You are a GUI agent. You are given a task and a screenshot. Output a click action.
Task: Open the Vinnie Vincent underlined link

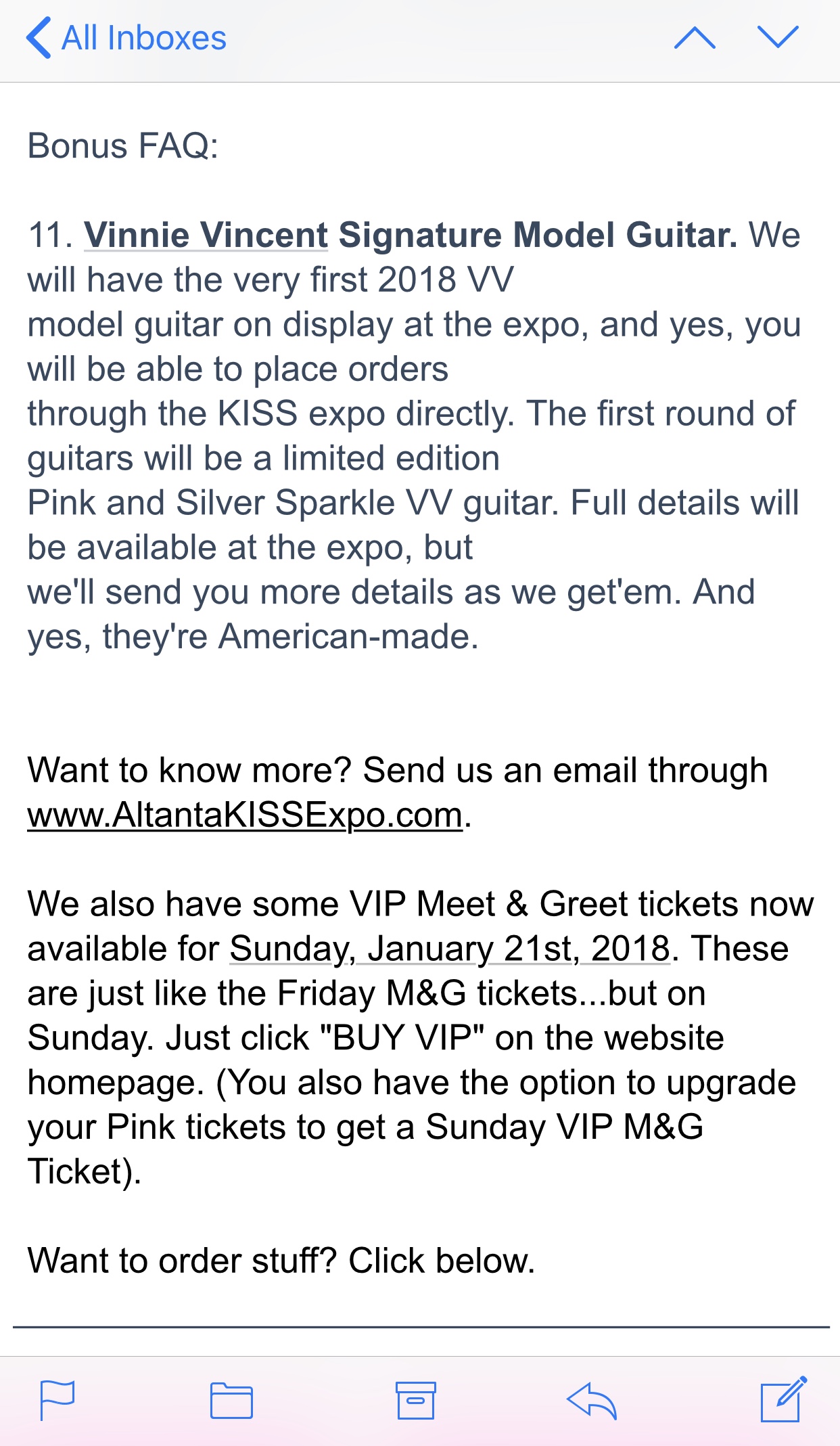pyautogui.click(x=206, y=235)
